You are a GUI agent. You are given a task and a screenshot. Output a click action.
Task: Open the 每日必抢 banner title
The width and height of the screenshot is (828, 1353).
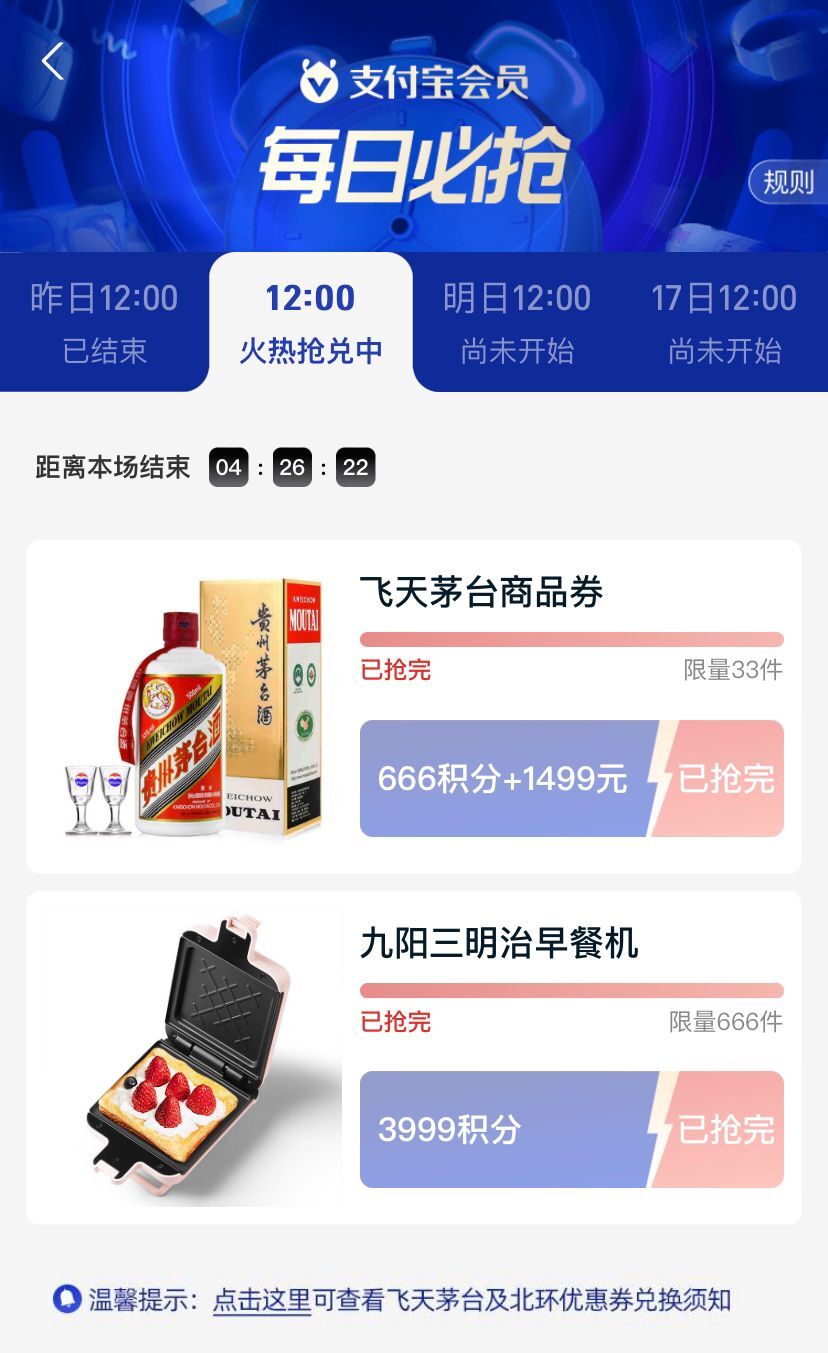click(414, 162)
